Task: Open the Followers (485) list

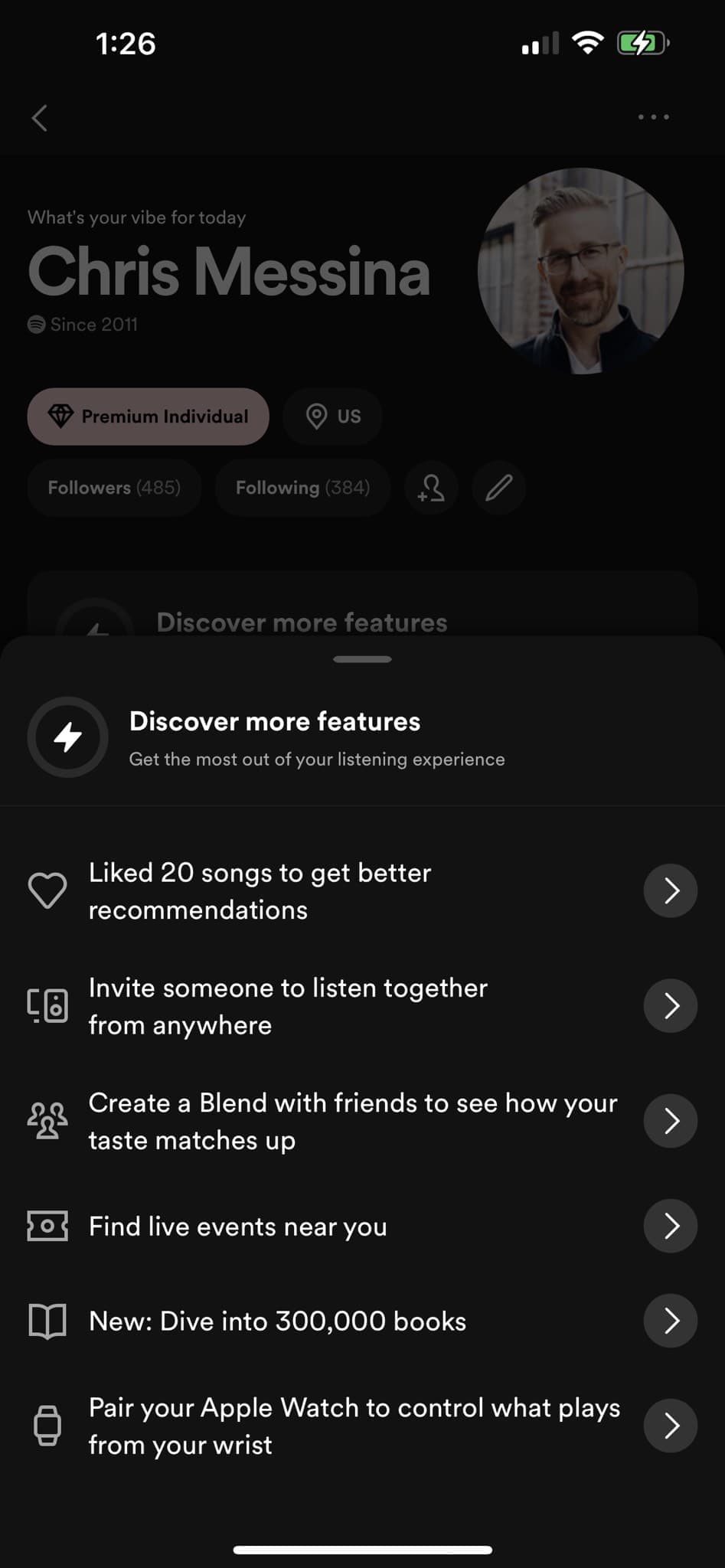Action: (x=114, y=488)
